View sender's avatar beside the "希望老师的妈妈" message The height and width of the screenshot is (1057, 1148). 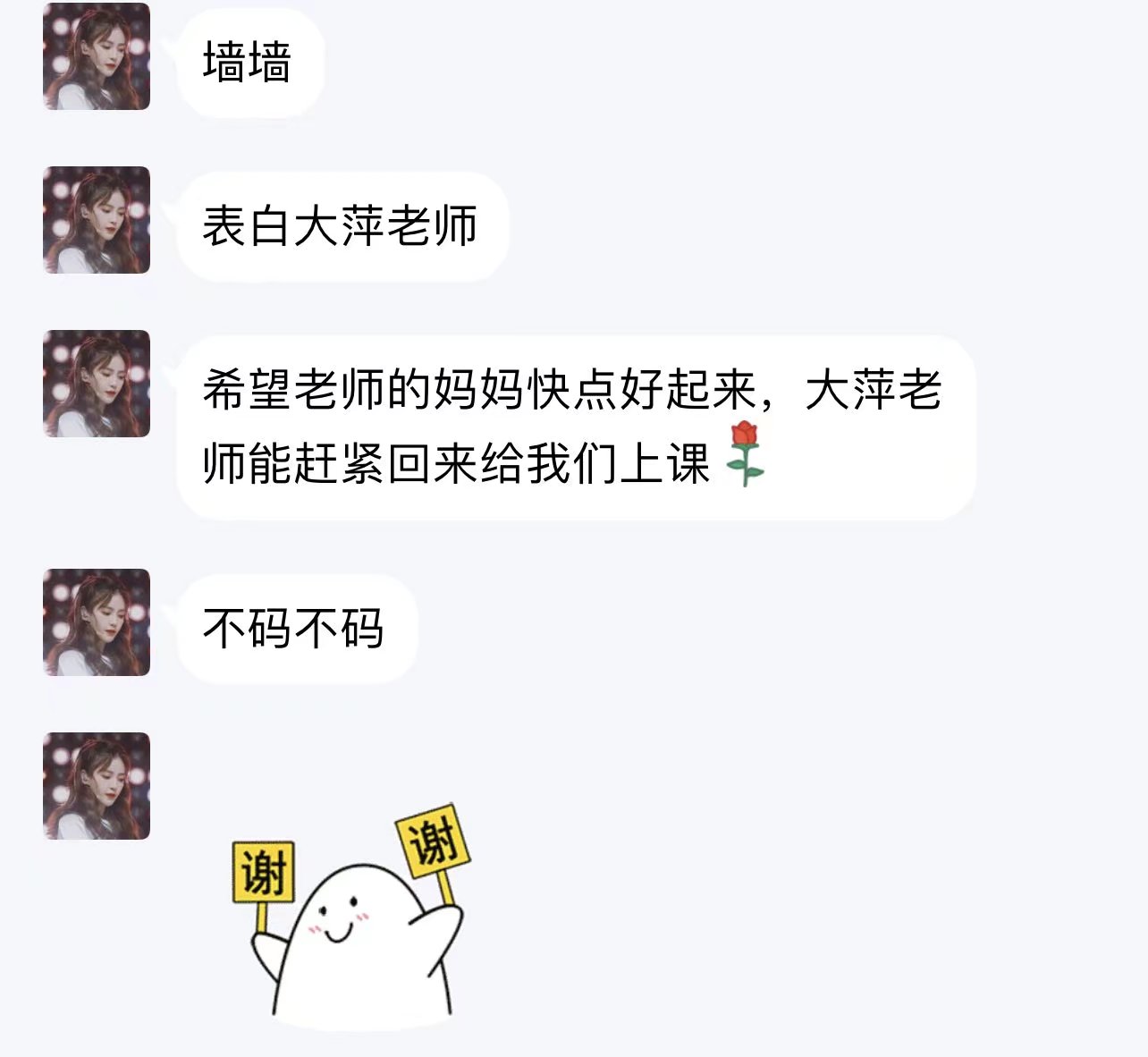tap(97, 384)
